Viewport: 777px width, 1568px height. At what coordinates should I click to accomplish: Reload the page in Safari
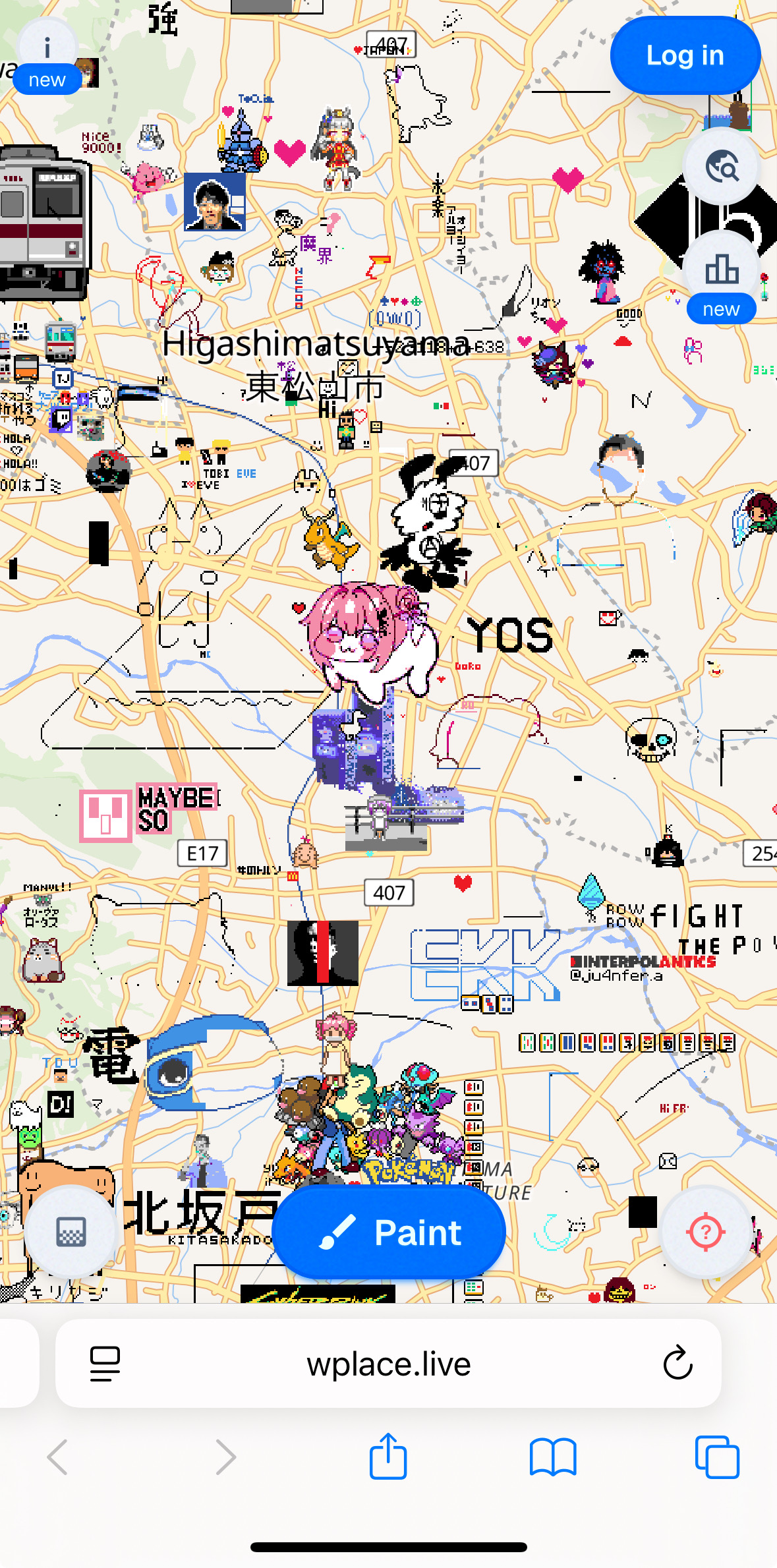coord(677,1364)
